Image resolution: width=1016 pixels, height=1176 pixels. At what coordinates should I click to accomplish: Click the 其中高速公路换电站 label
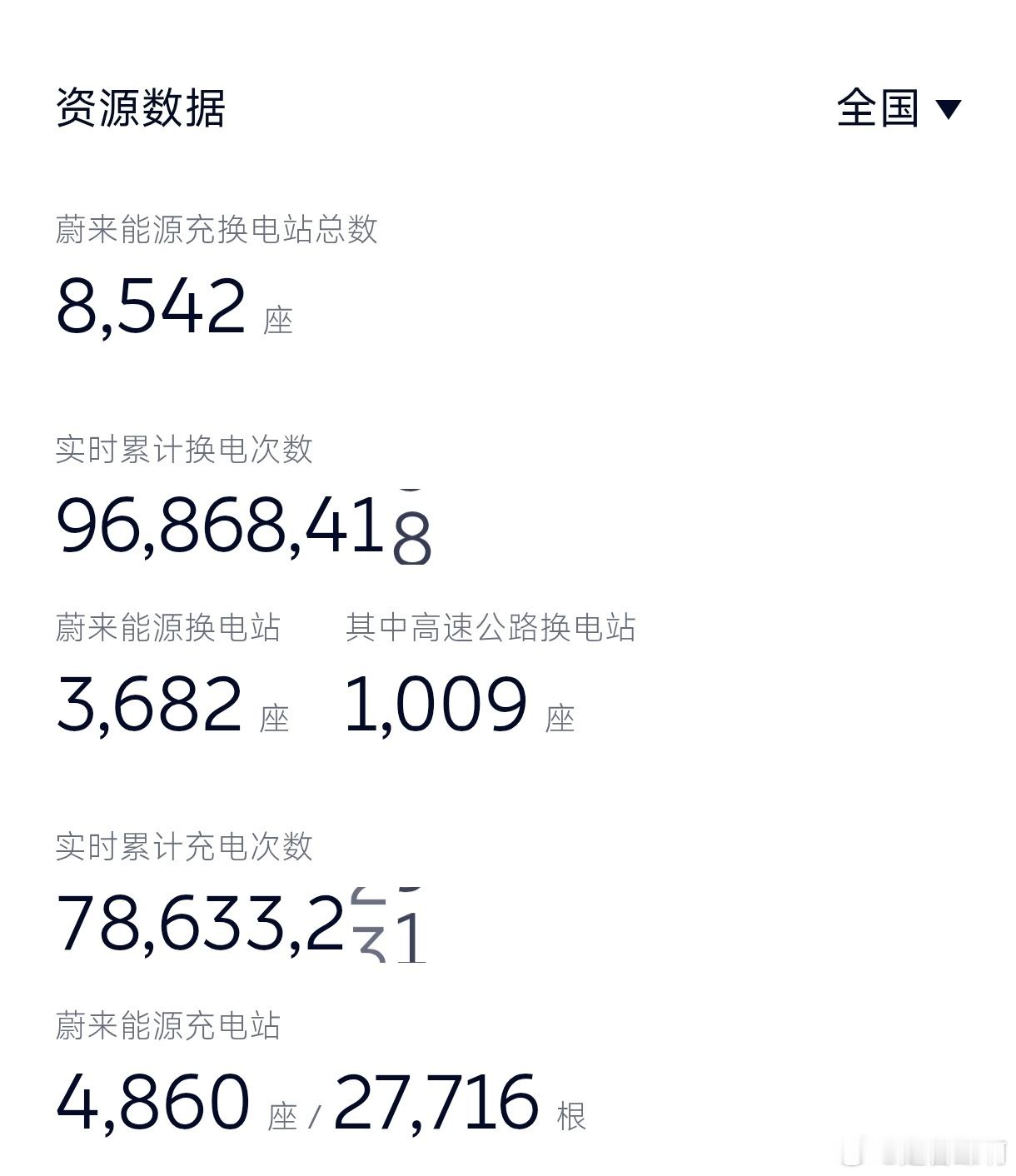(x=491, y=629)
